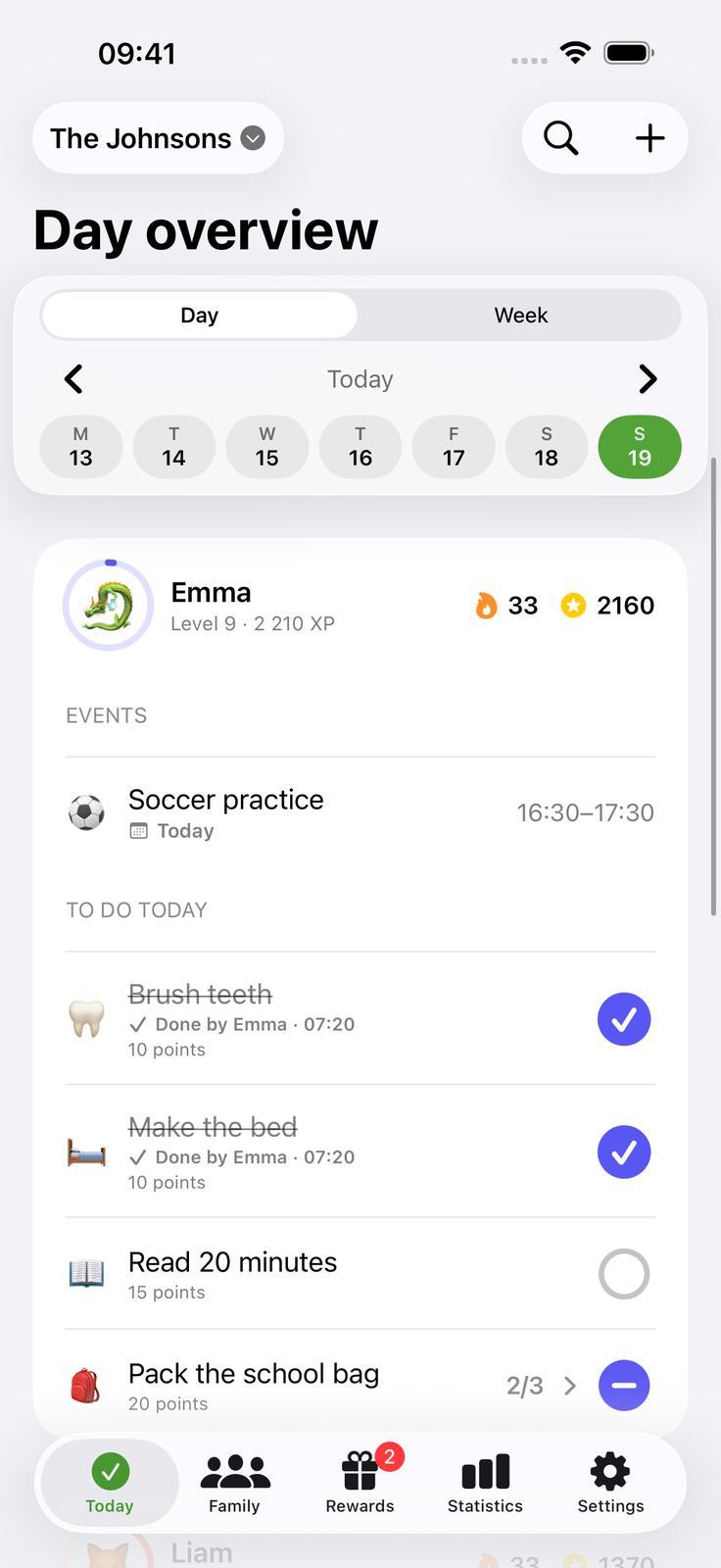Viewport: 721px width, 1568px height.
Task: Select Saturday 18 in the date strip
Action: click(x=547, y=447)
